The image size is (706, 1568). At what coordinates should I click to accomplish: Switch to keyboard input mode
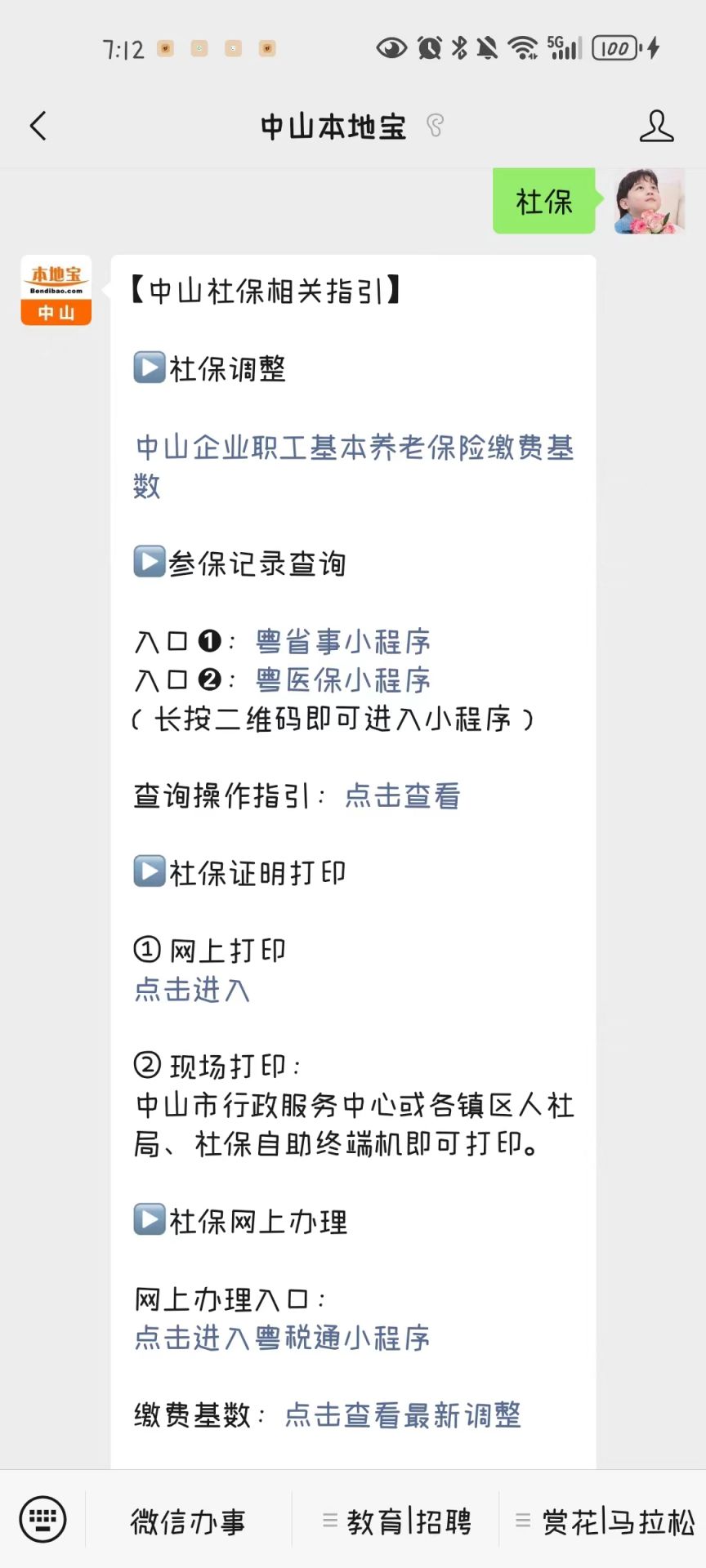point(42,1520)
